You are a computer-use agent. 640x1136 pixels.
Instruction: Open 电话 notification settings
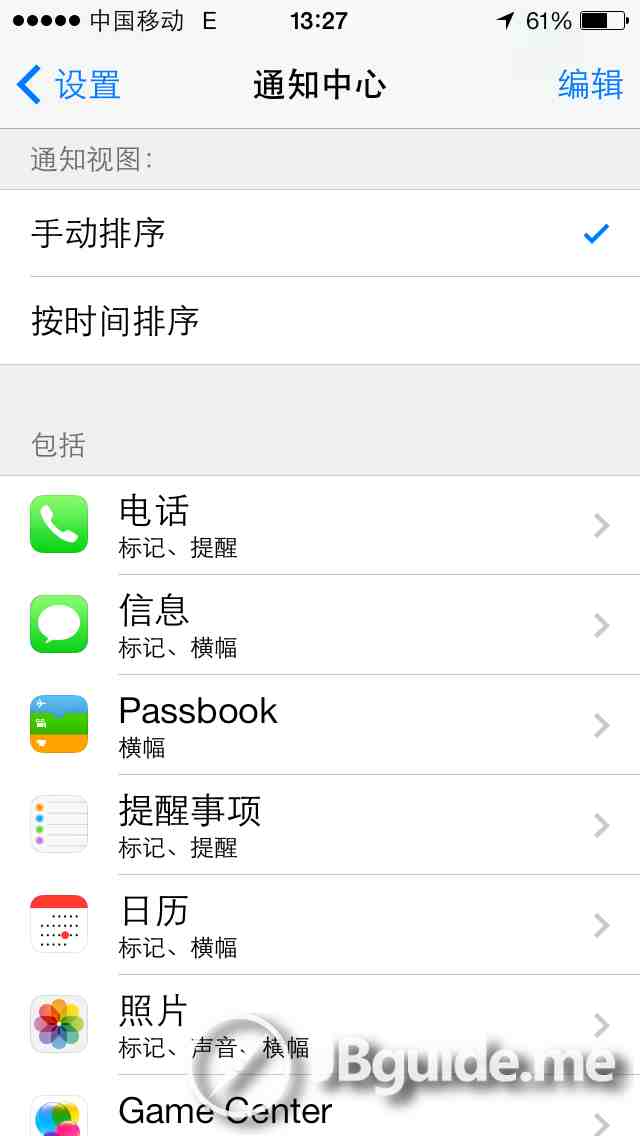click(320, 526)
